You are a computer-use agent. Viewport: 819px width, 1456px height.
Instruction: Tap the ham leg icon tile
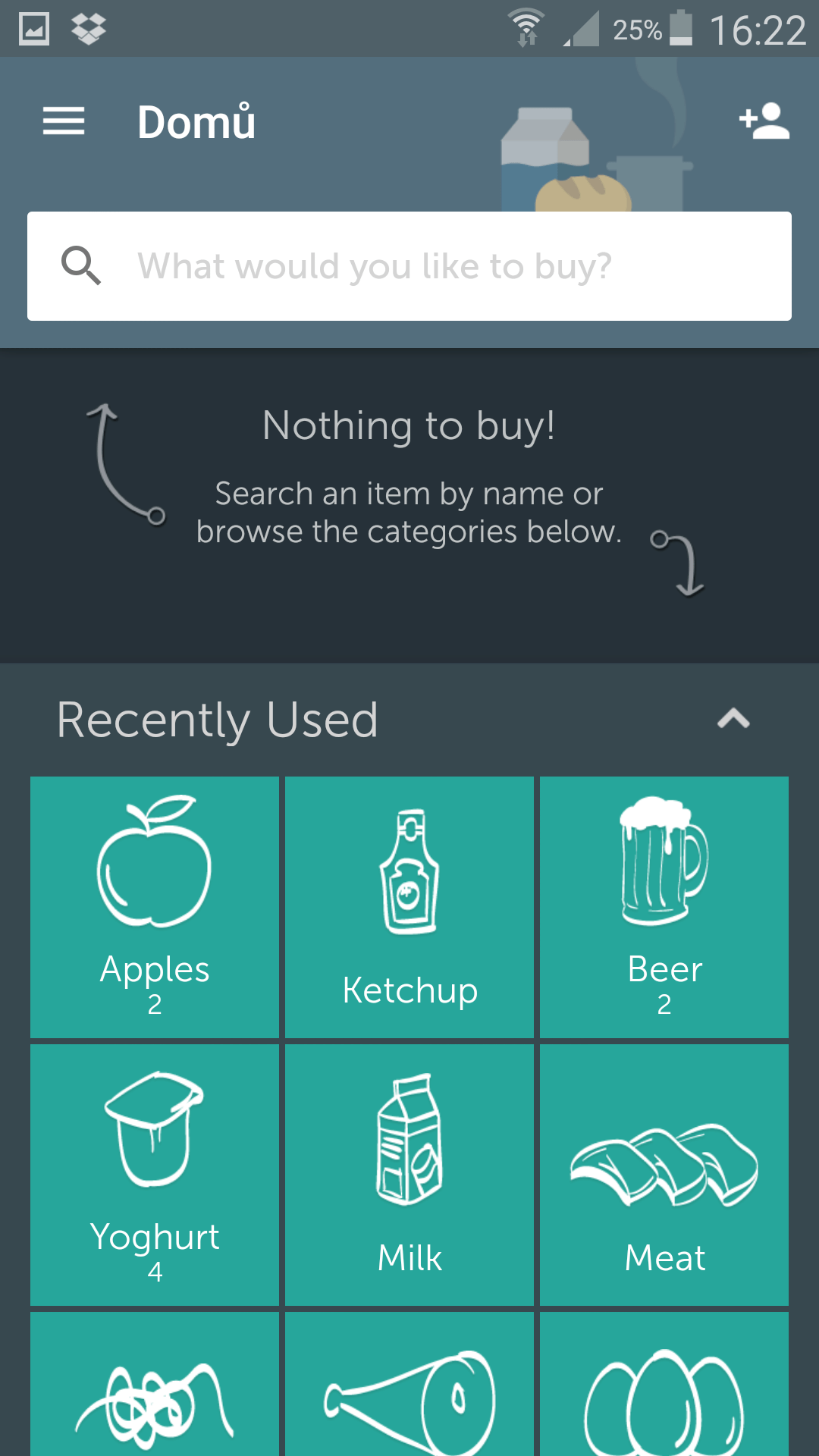(x=409, y=1384)
